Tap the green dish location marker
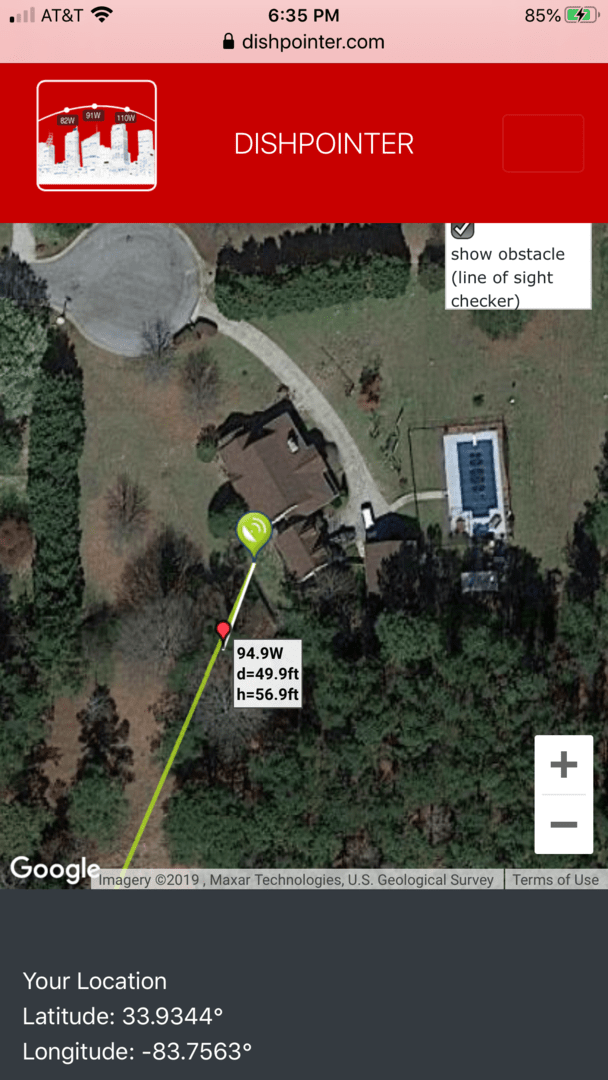This screenshot has height=1080, width=608. click(254, 532)
